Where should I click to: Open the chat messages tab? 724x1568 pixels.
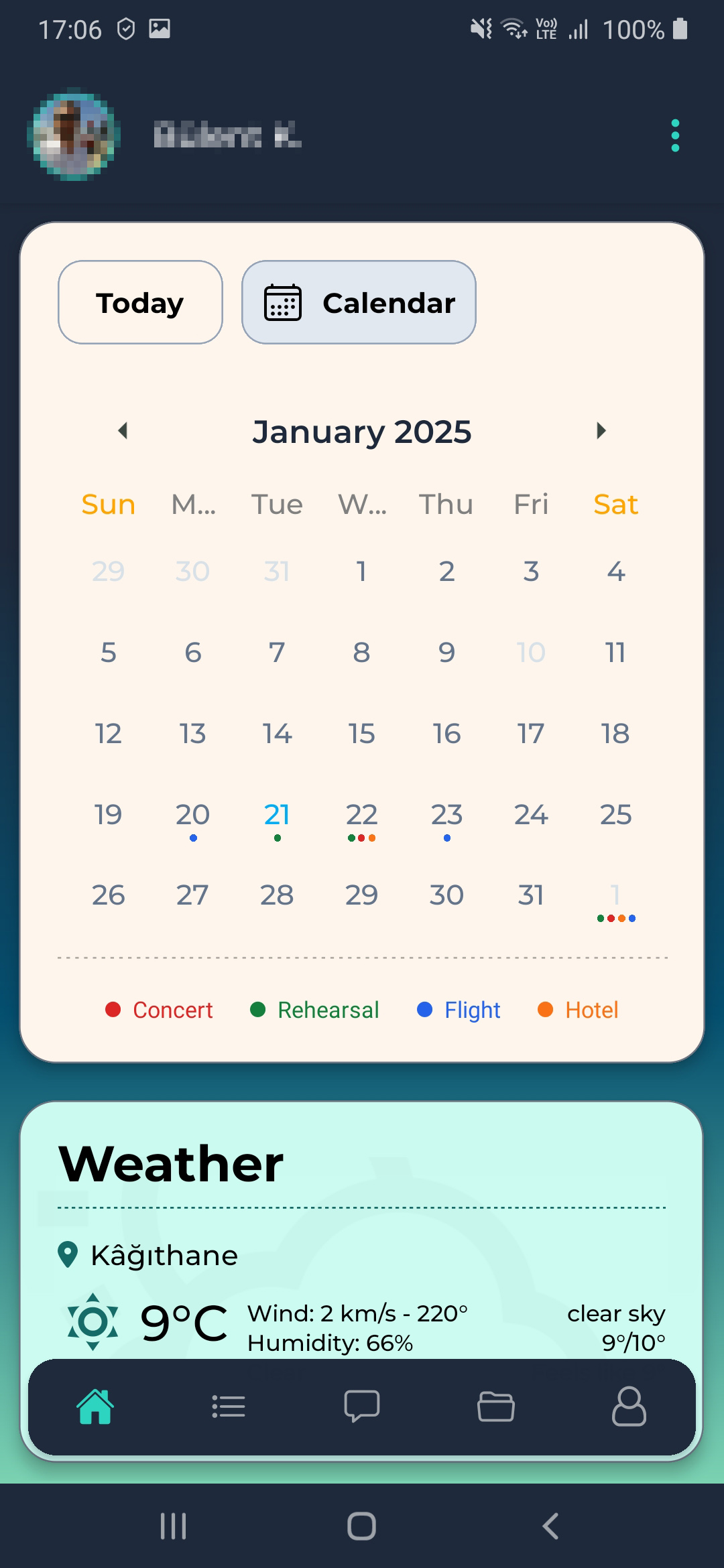tap(362, 1406)
